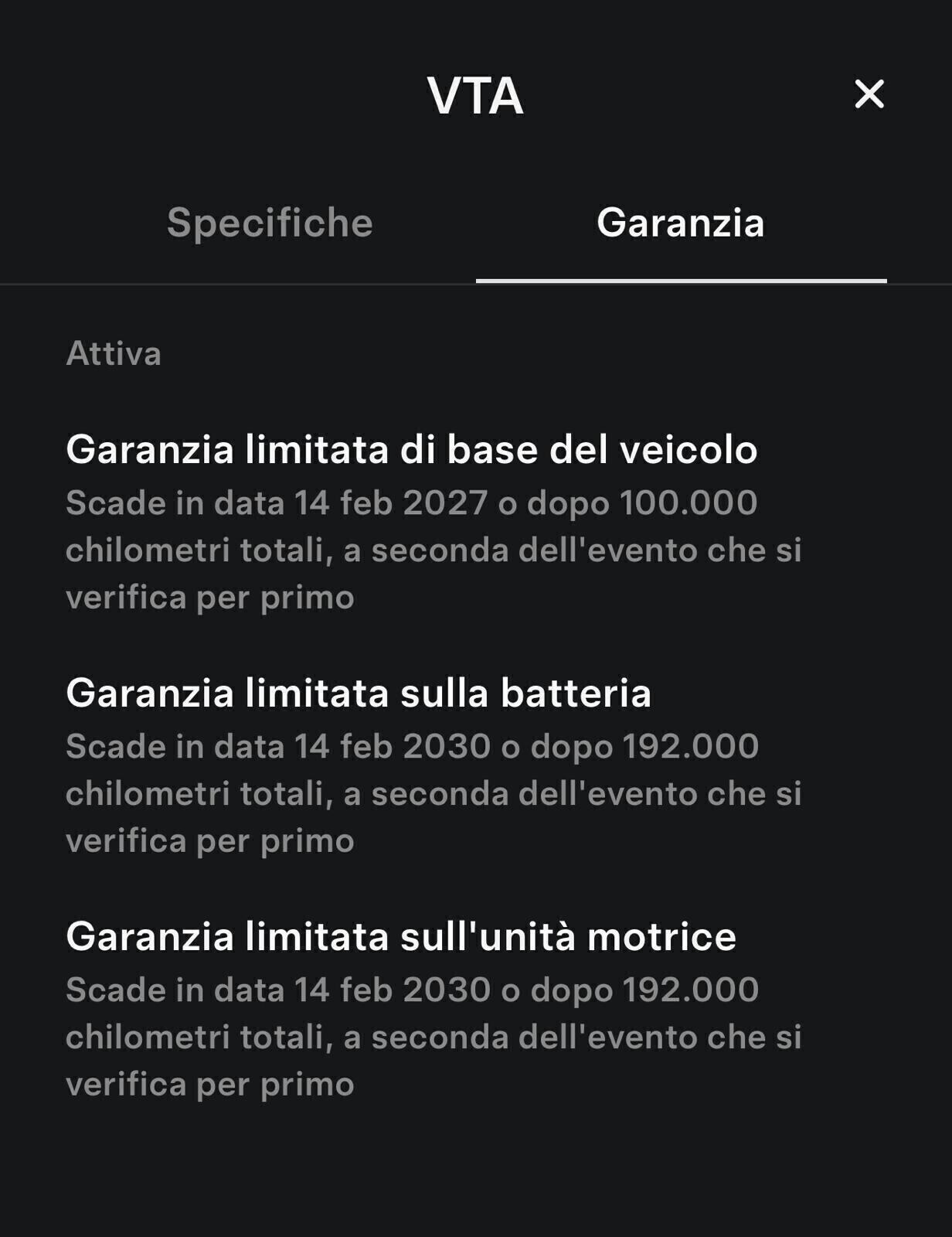
Task: Close the VTA details panel
Action: [x=869, y=94]
